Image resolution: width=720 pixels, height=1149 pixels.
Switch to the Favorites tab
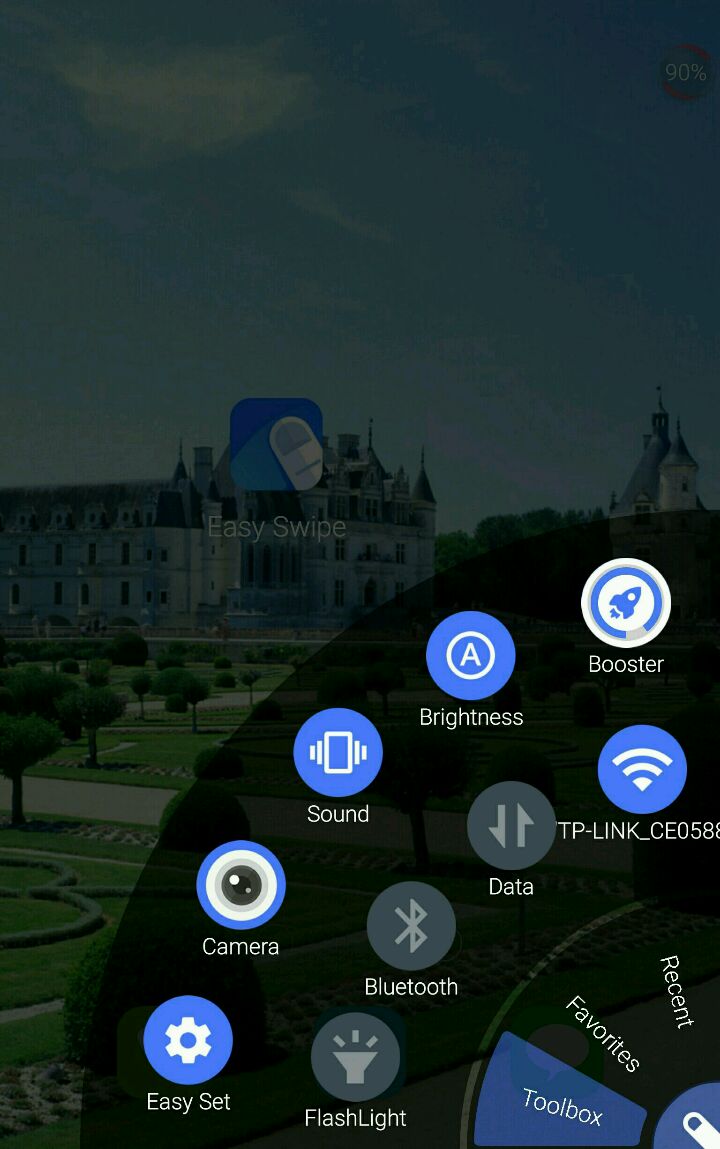pyautogui.click(x=603, y=1033)
